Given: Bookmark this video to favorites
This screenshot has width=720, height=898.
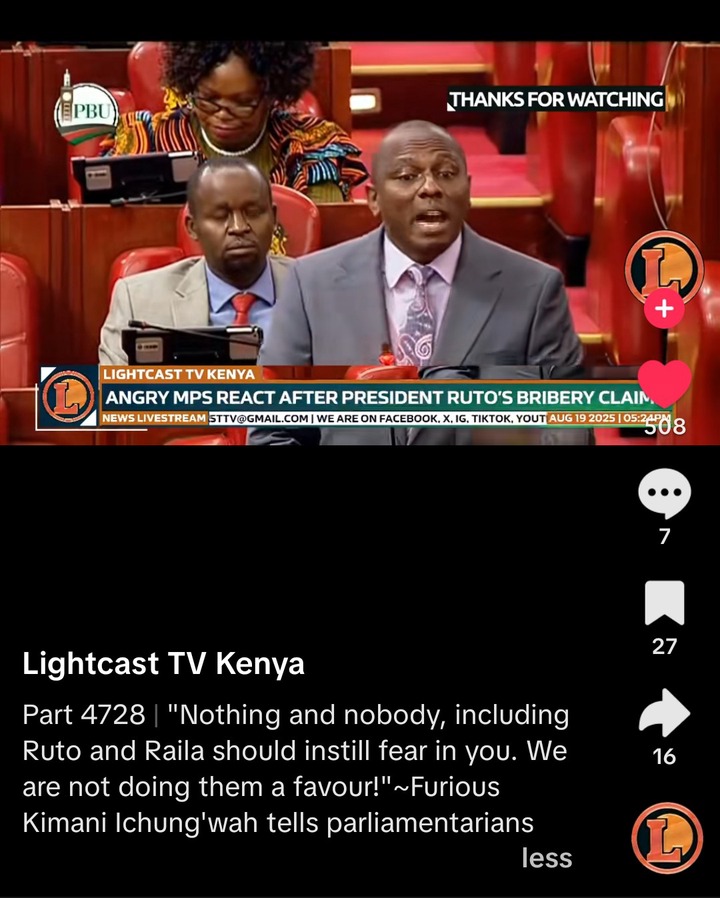Looking at the screenshot, I should pyautogui.click(x=664, y=603).
